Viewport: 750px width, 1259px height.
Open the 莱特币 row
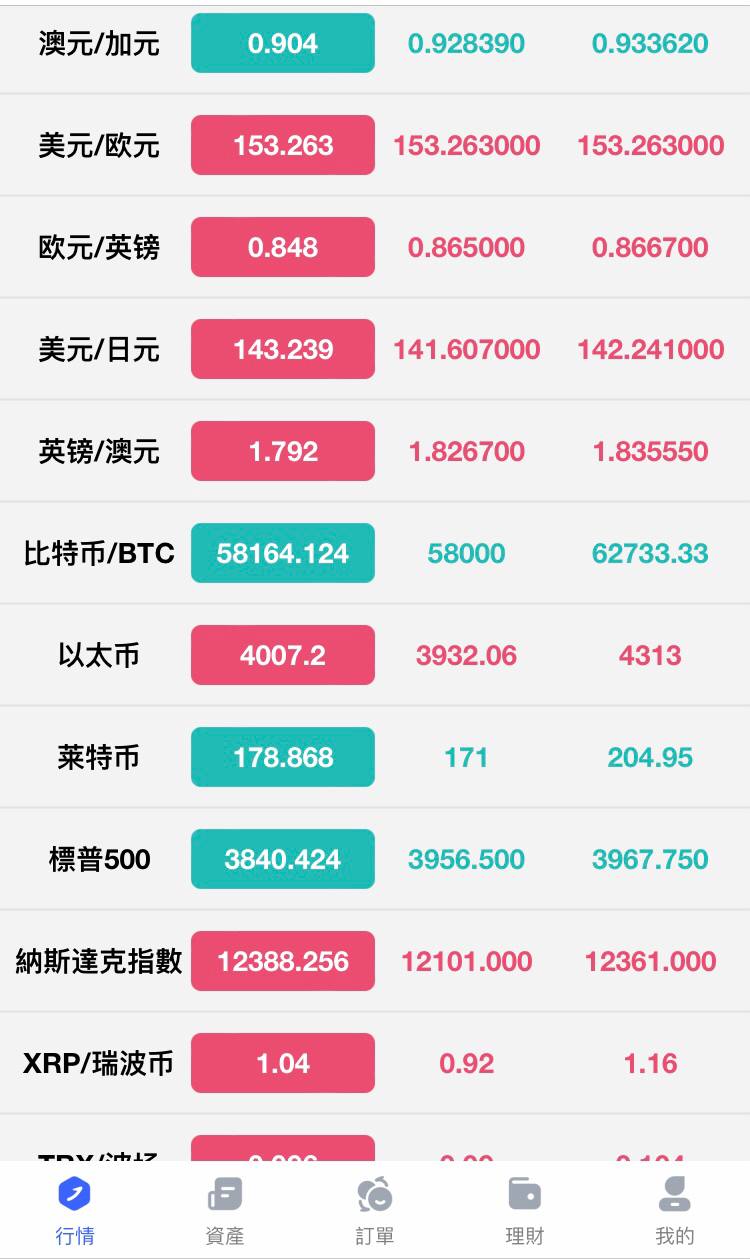click(375, 757)
